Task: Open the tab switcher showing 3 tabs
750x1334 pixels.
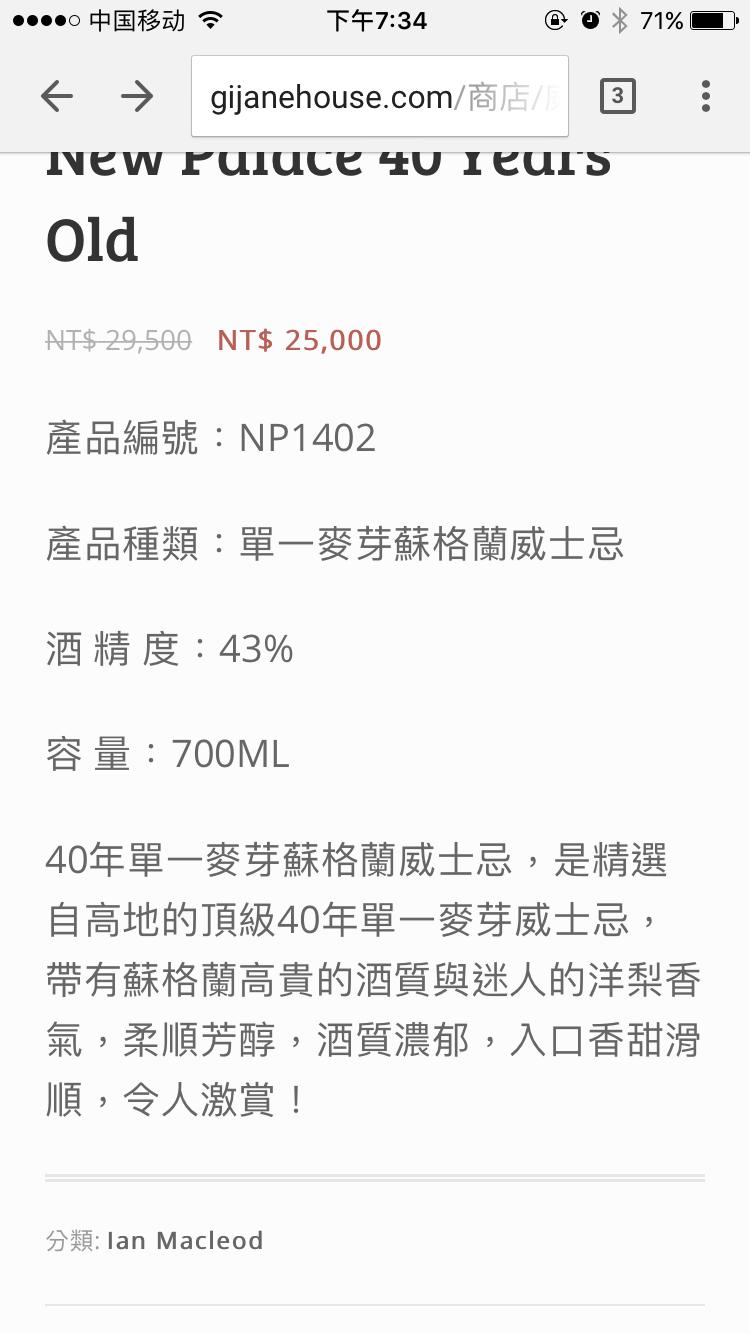Action: pos(618,96)
